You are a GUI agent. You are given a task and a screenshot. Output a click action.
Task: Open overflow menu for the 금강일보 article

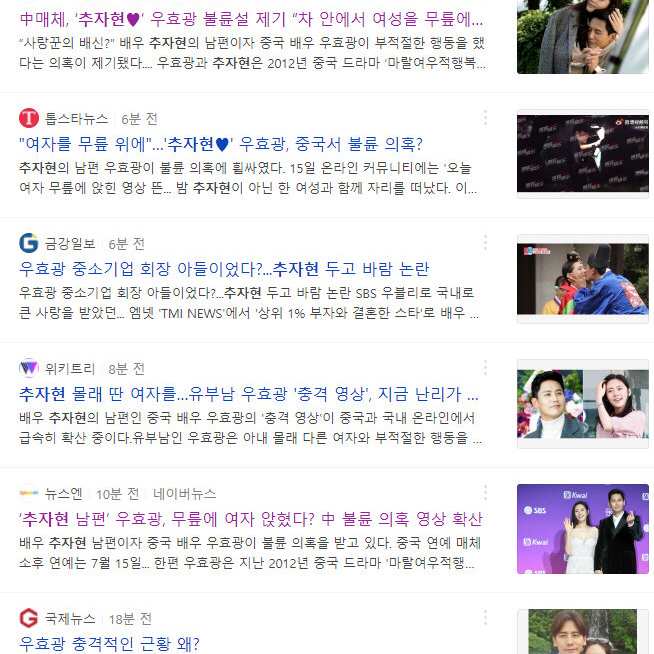[x=485, y=243]
